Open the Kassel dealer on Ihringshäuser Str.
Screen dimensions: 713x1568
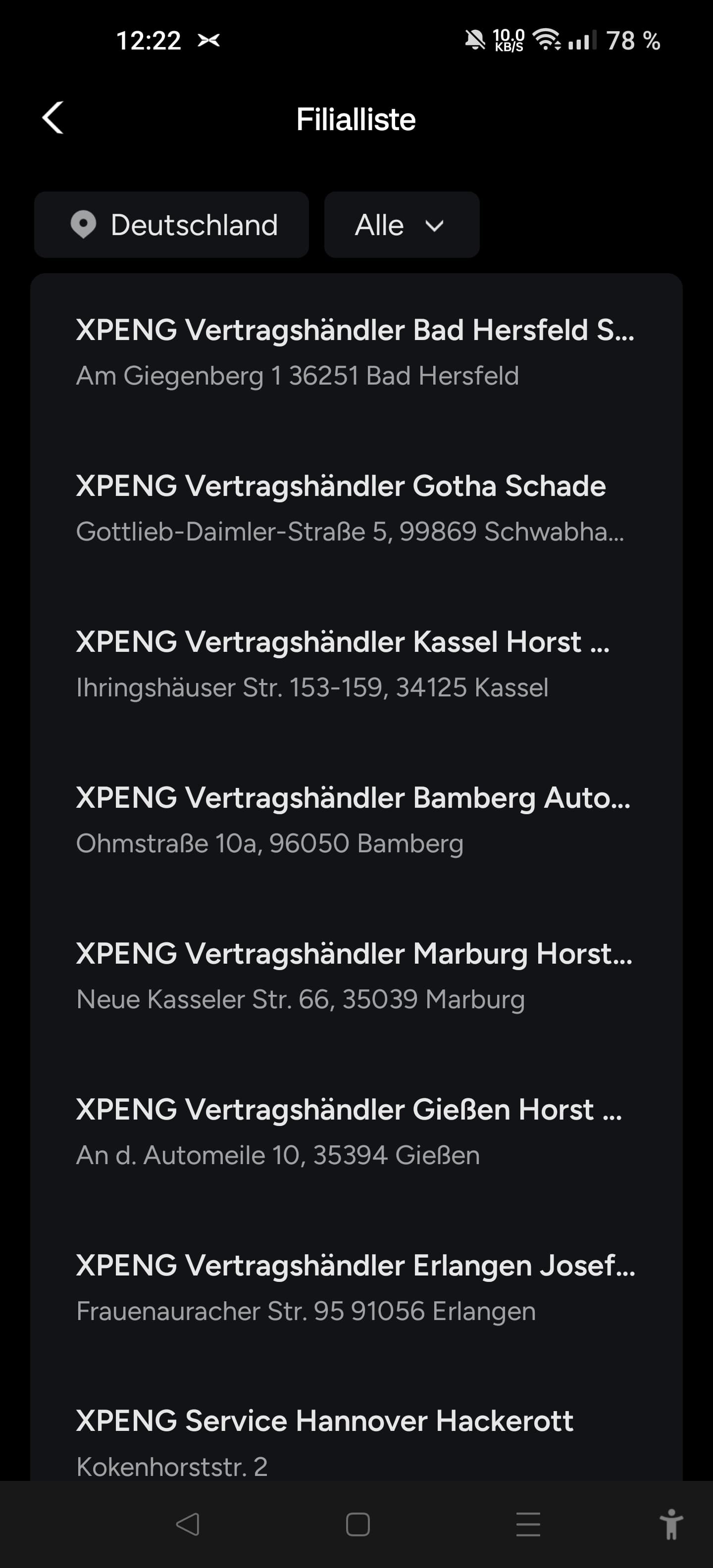356,664
